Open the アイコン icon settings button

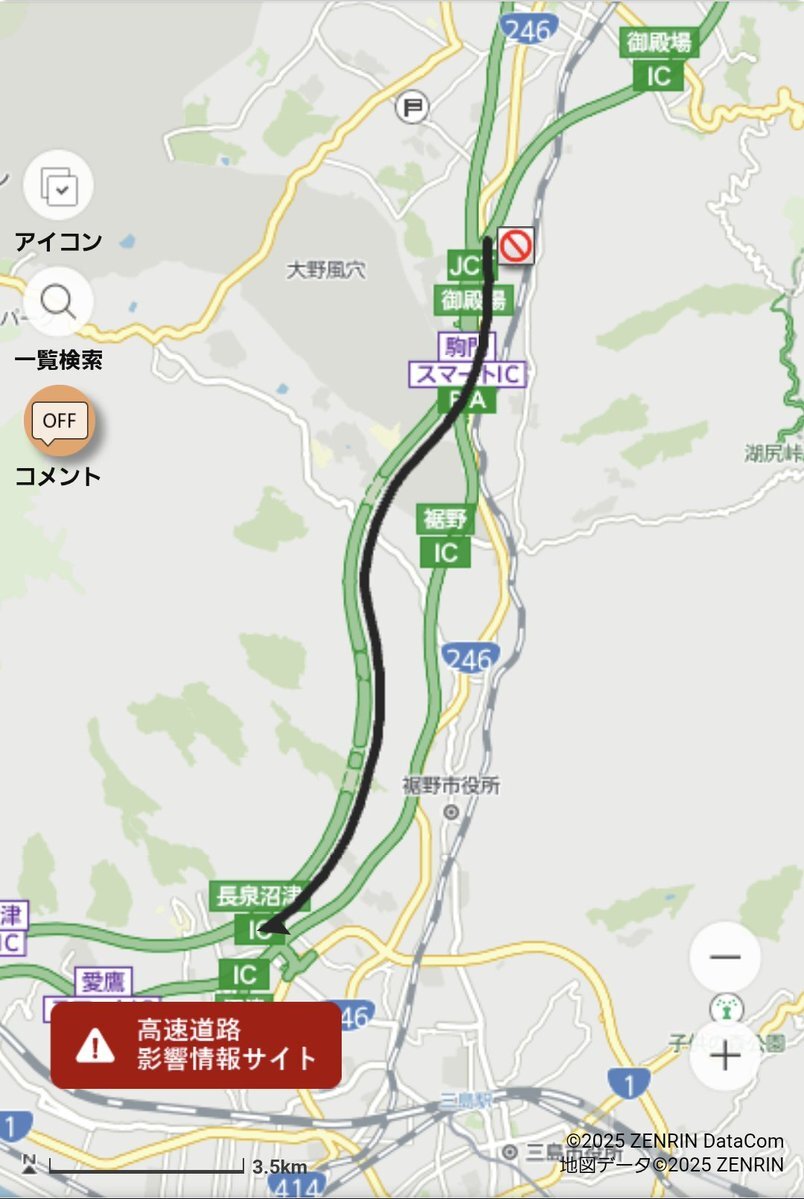coord(58,186)
